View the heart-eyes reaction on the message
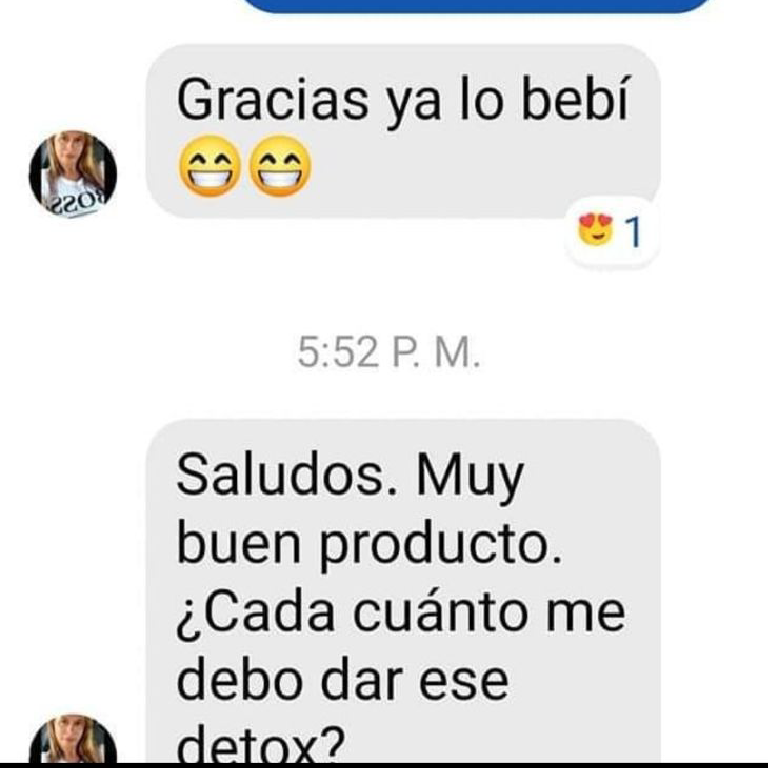Image resolution: width=768 pixels, height=768 pixels. pyautogui.click(x=610, y=233)
